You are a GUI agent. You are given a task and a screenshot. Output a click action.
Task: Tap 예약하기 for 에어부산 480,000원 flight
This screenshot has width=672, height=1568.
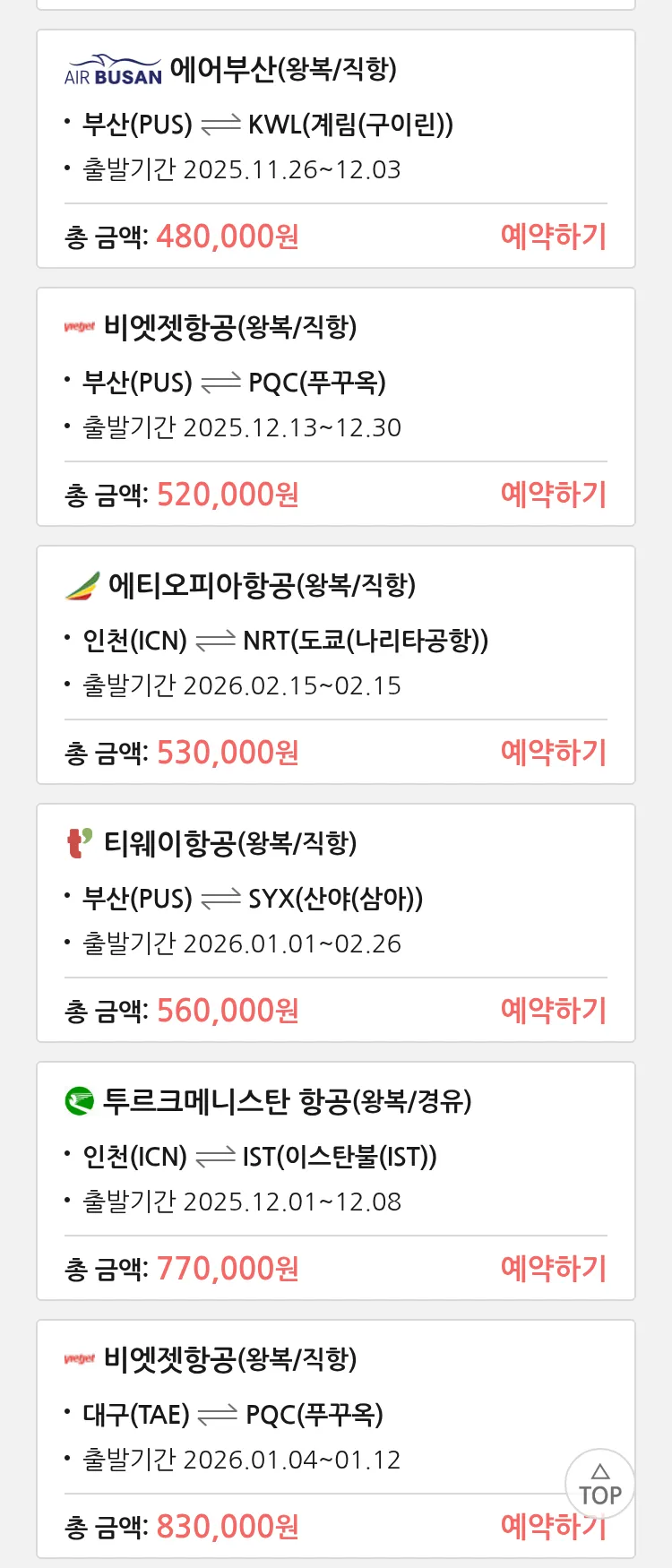553,237
